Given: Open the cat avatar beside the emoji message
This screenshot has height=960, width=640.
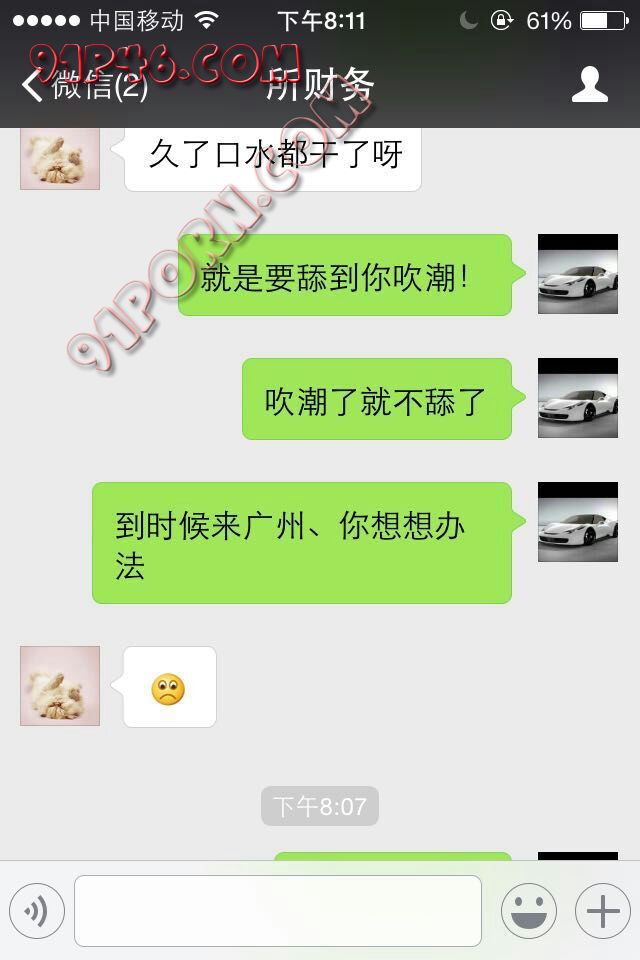Looking at the screenshot, I should tap(60, 686).
